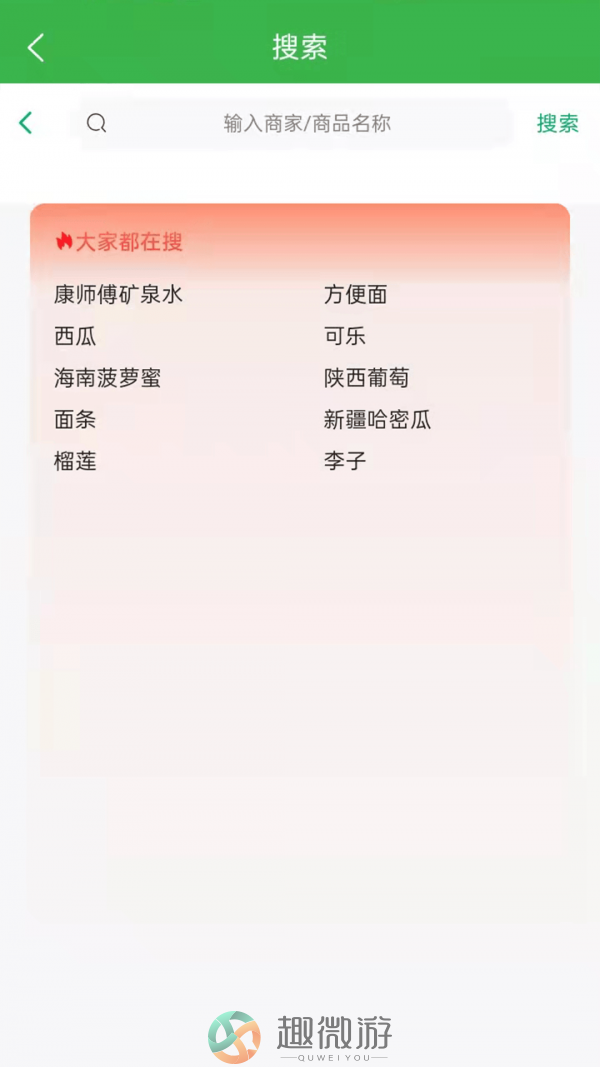Search for 新疆哈密瓜

(x=378, y=420)
